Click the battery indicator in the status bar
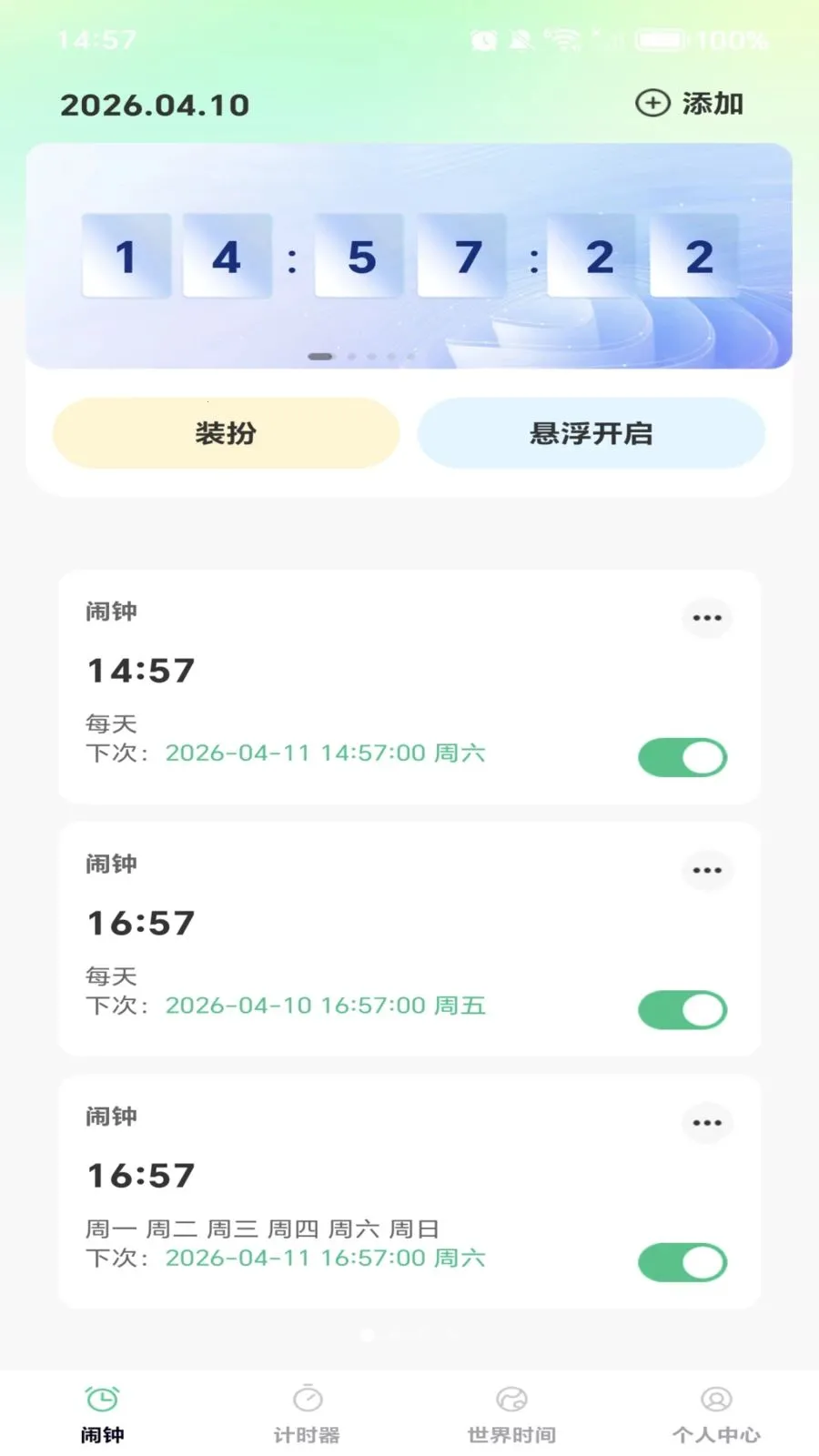 click(660, 40)
